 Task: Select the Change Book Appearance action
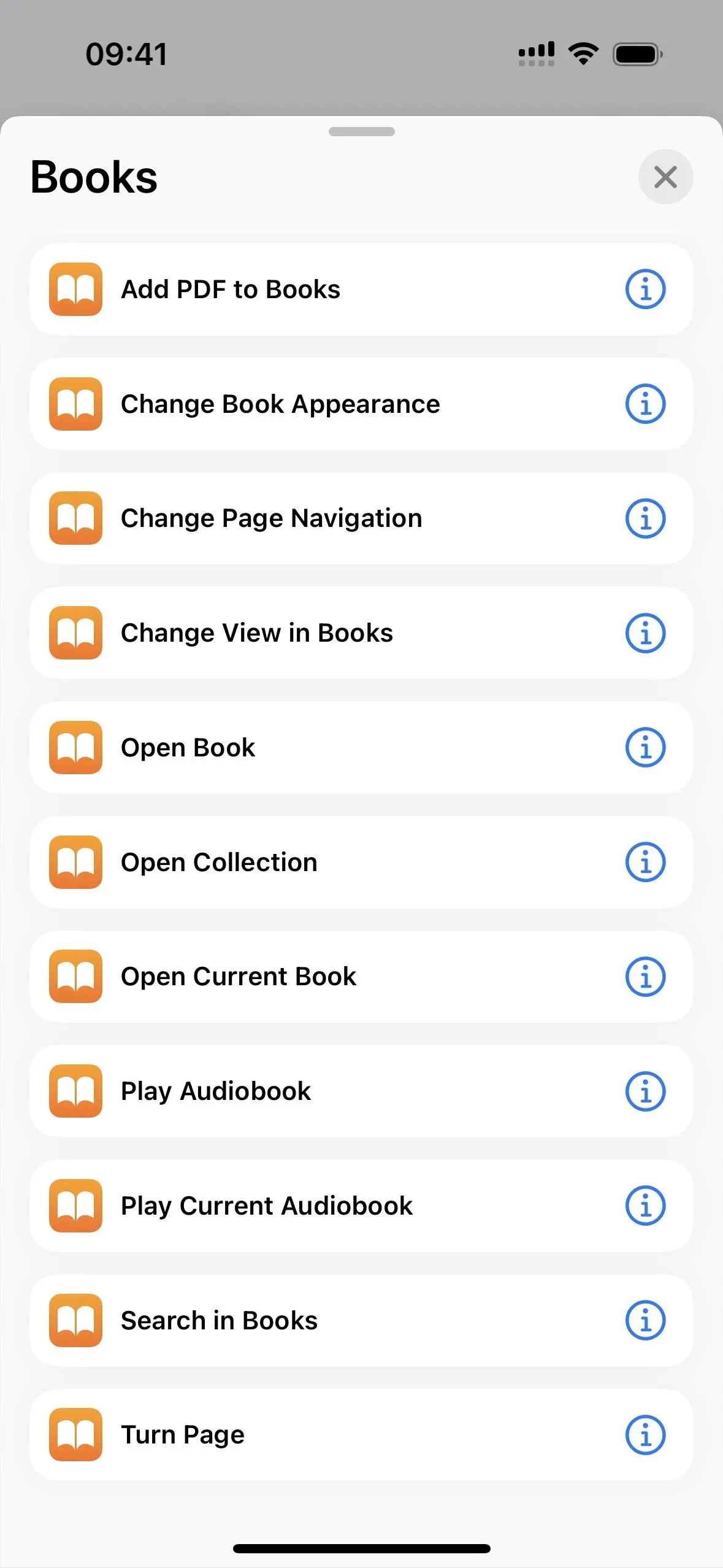[361, 404]
